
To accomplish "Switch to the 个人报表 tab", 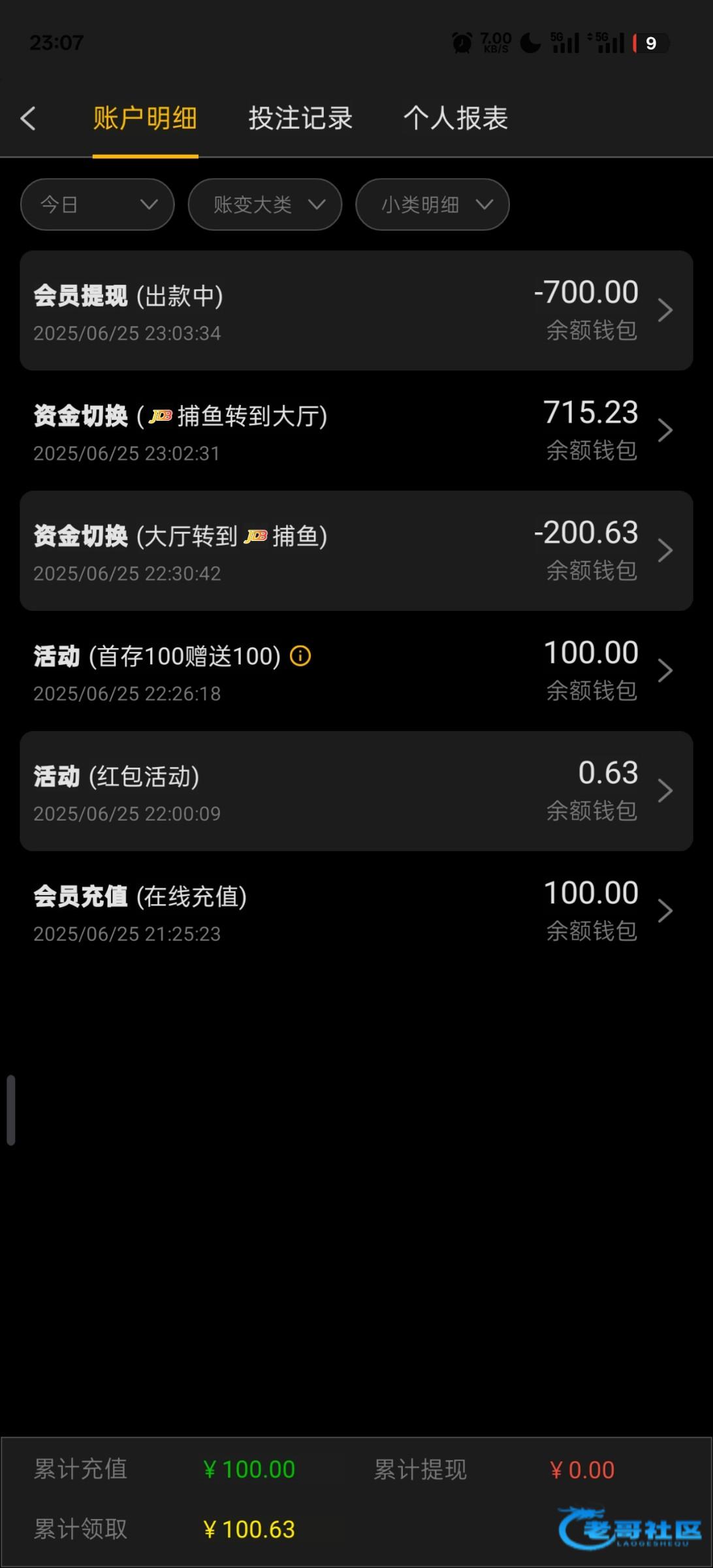I will [x=456, y=119].
